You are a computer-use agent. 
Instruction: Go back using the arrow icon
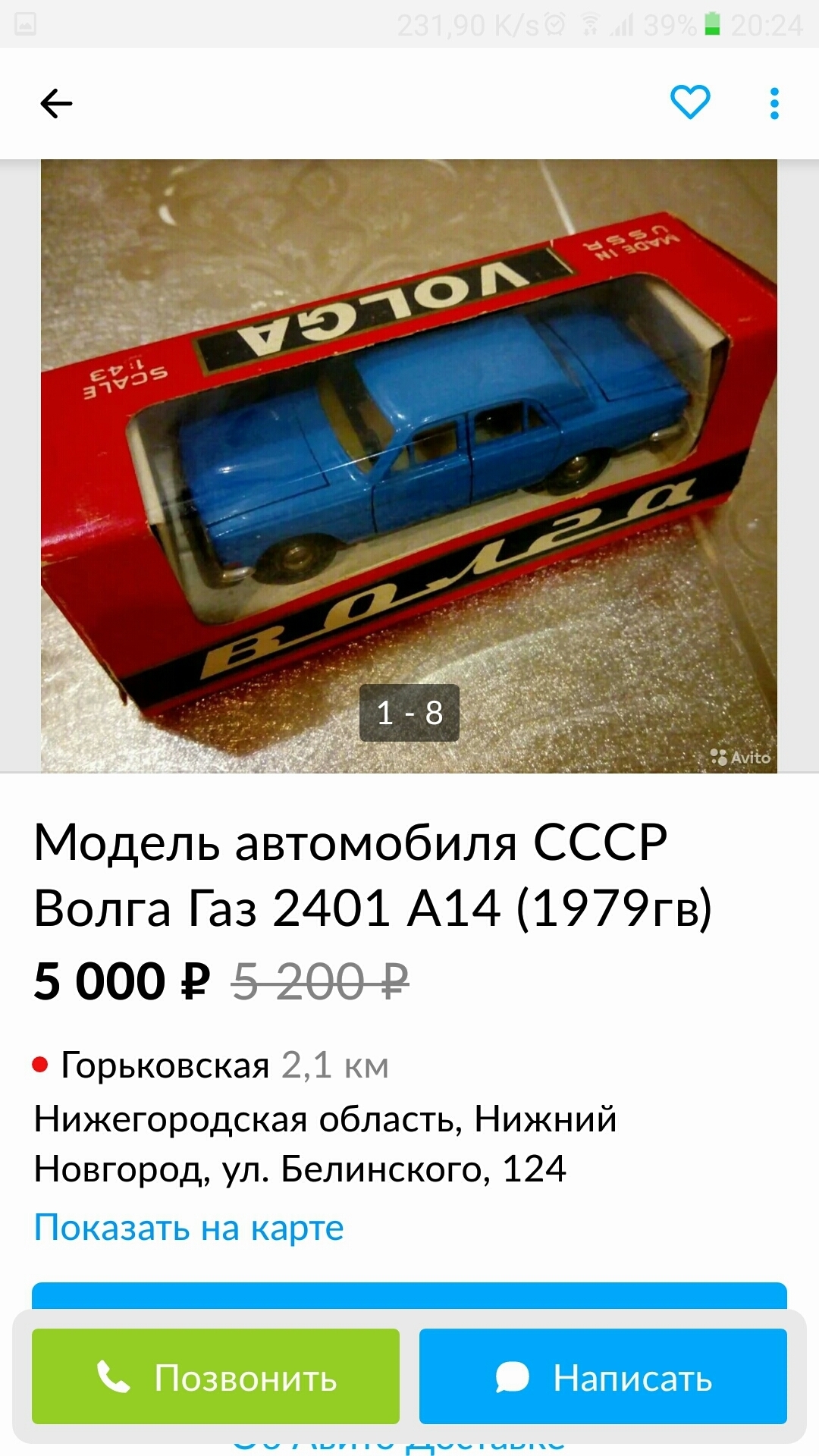56,104
